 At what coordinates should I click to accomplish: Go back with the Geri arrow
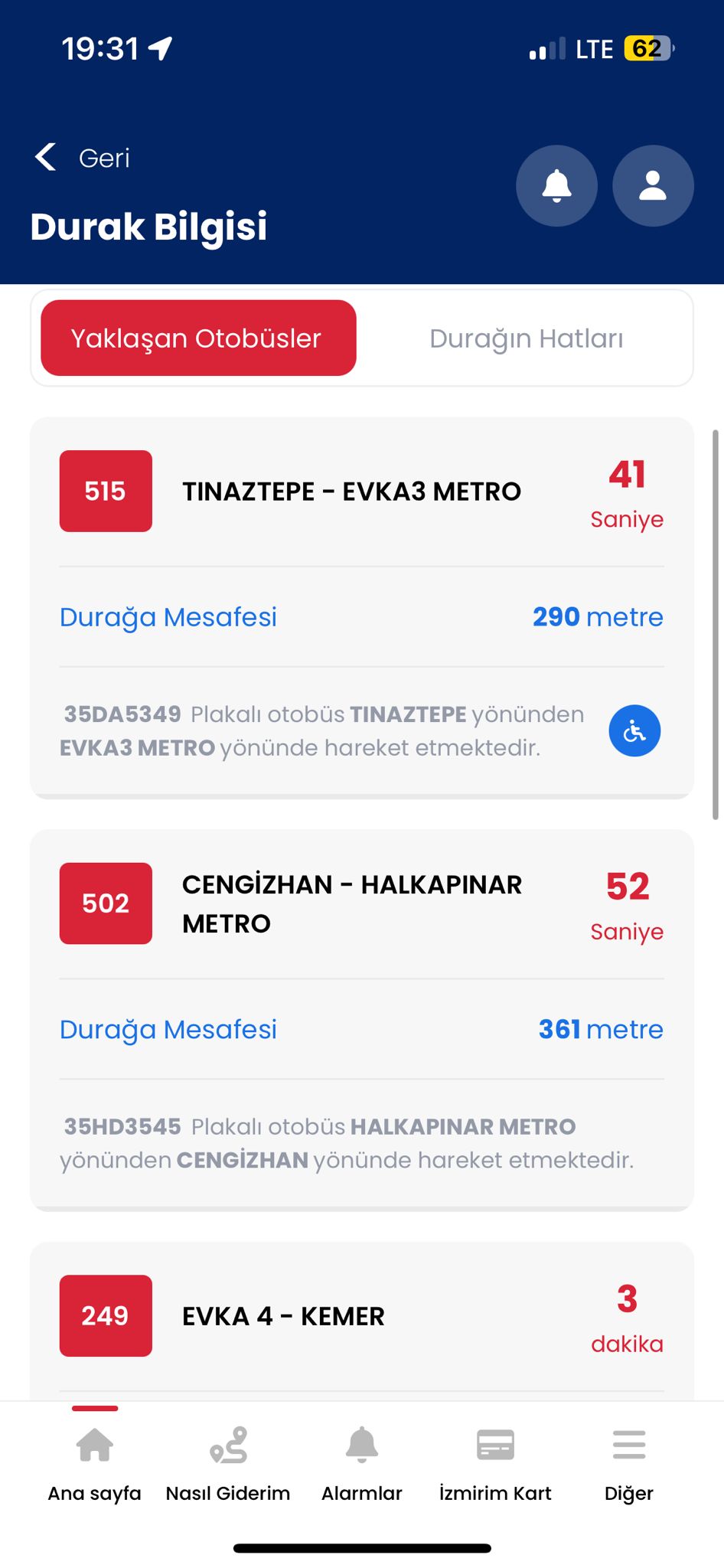pyautogui.click(x=47, y=158)
